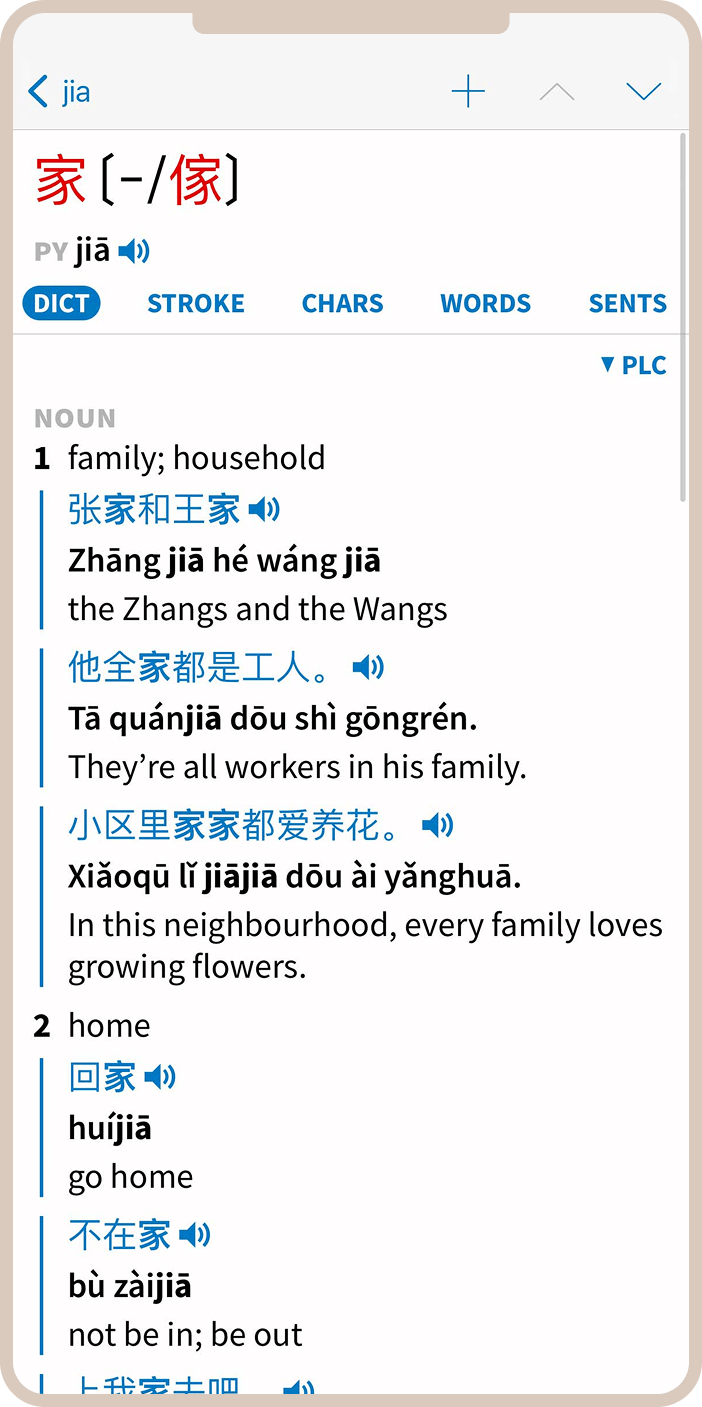Open example sentence 他全家都是工人

click(190, 667)
